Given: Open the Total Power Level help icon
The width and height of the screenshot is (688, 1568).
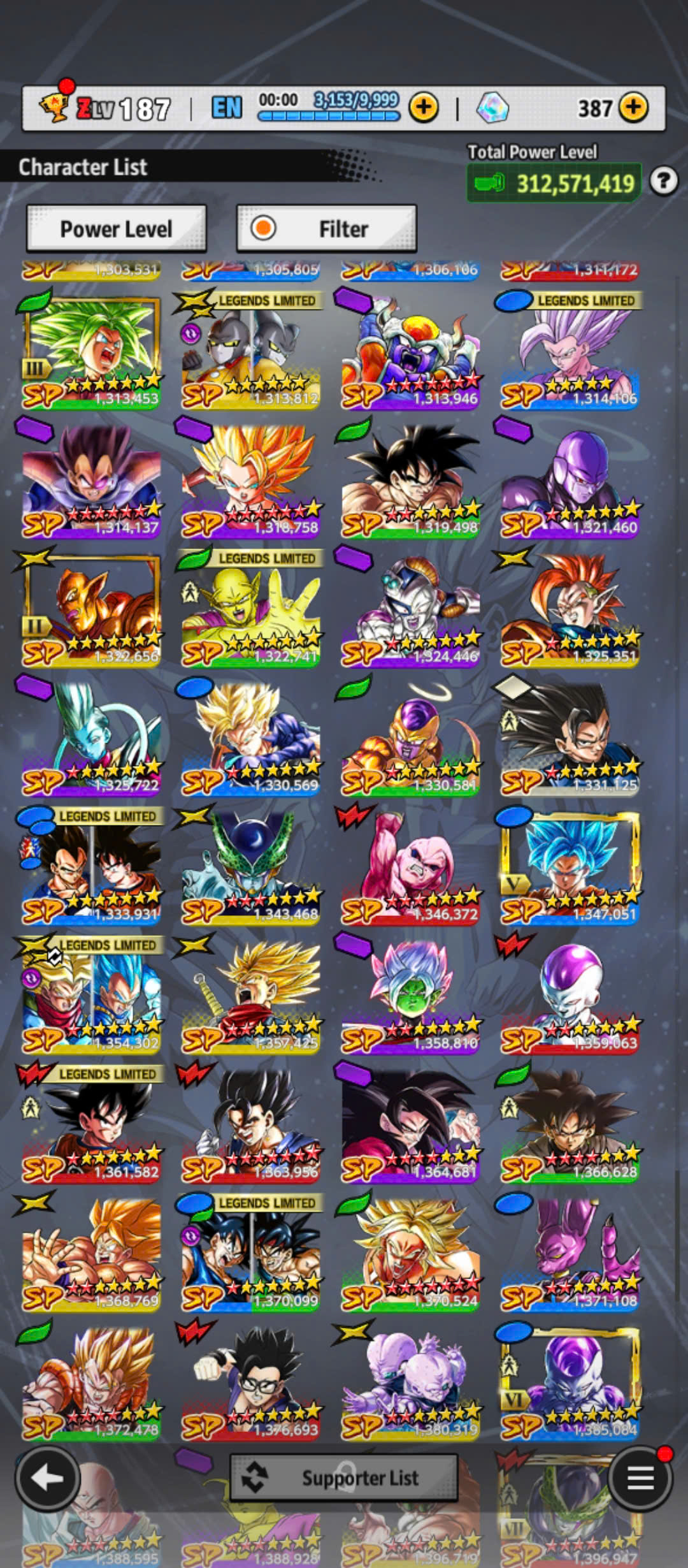Looking at the screenshot, I should 664,182.
